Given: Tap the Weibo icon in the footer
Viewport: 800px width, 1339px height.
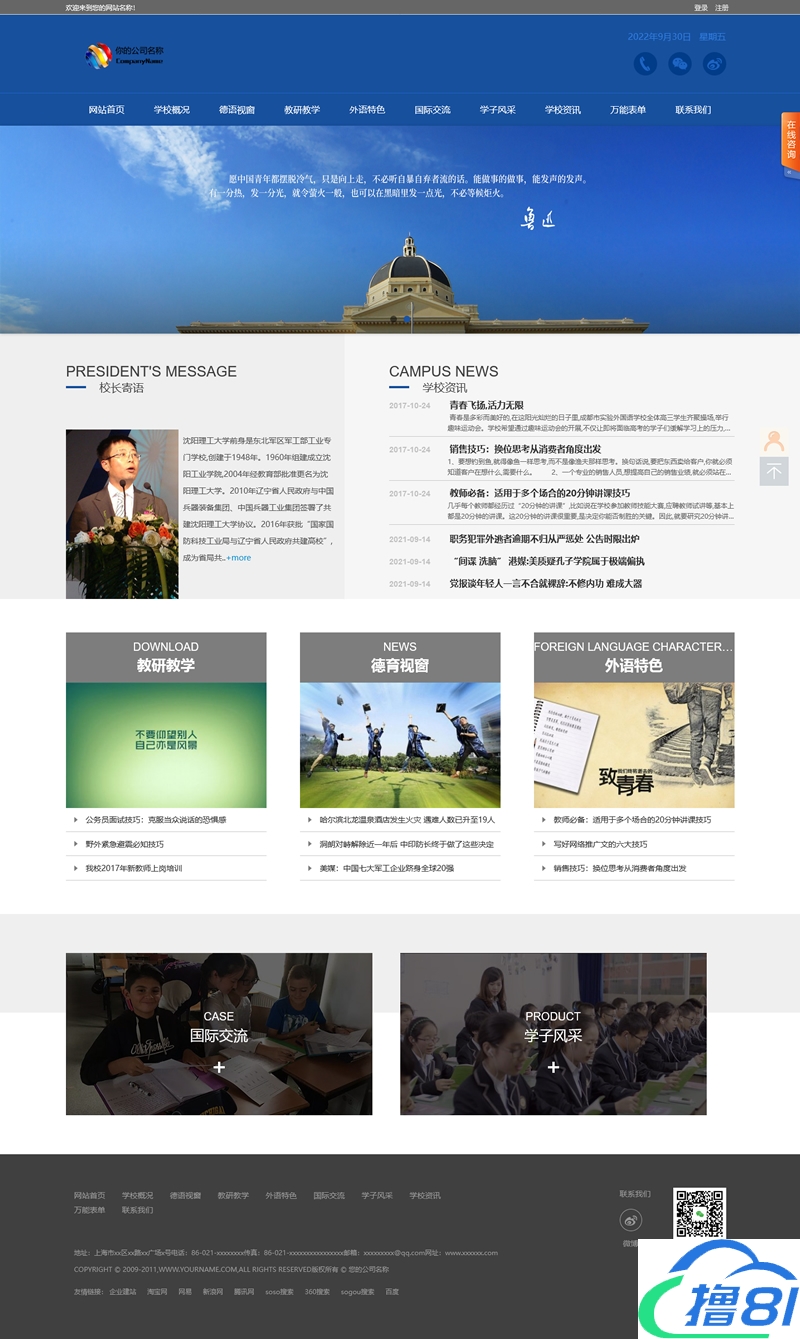Looking at the screenshot, I should [x=631, y=1220].
